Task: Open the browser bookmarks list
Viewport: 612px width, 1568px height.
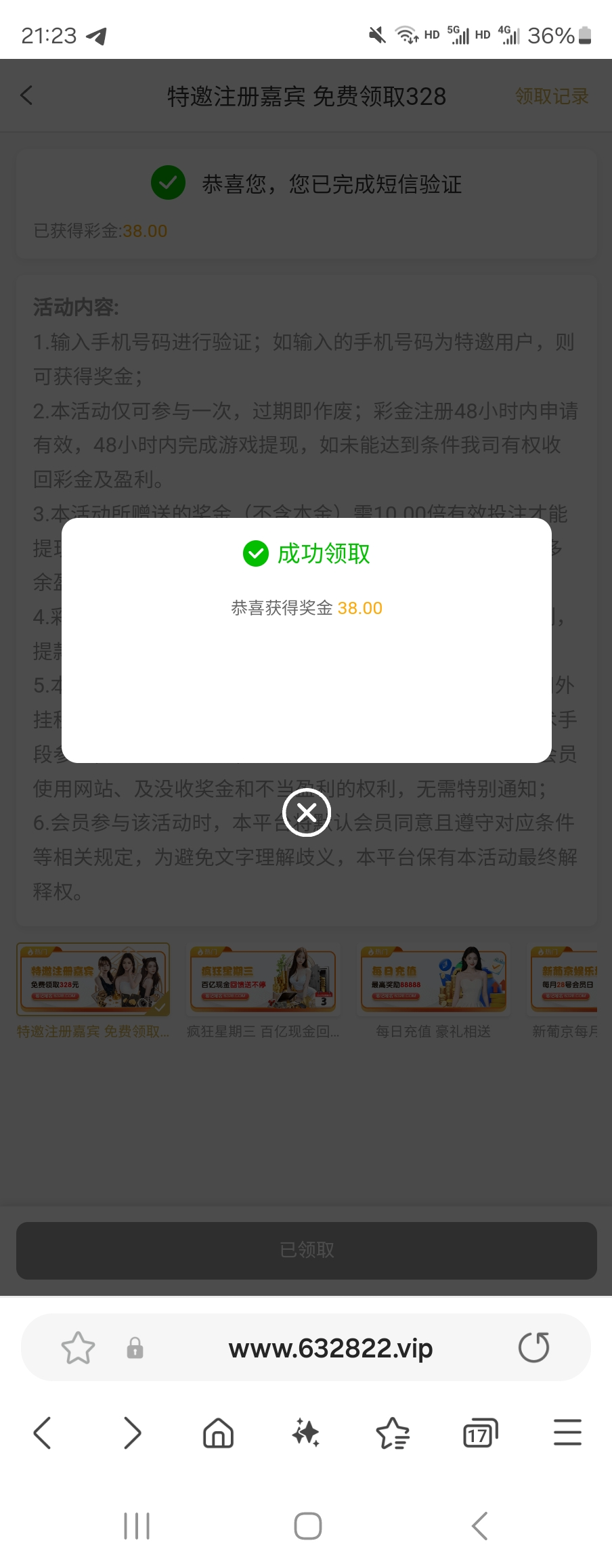Action: [x=393, y=1433]
